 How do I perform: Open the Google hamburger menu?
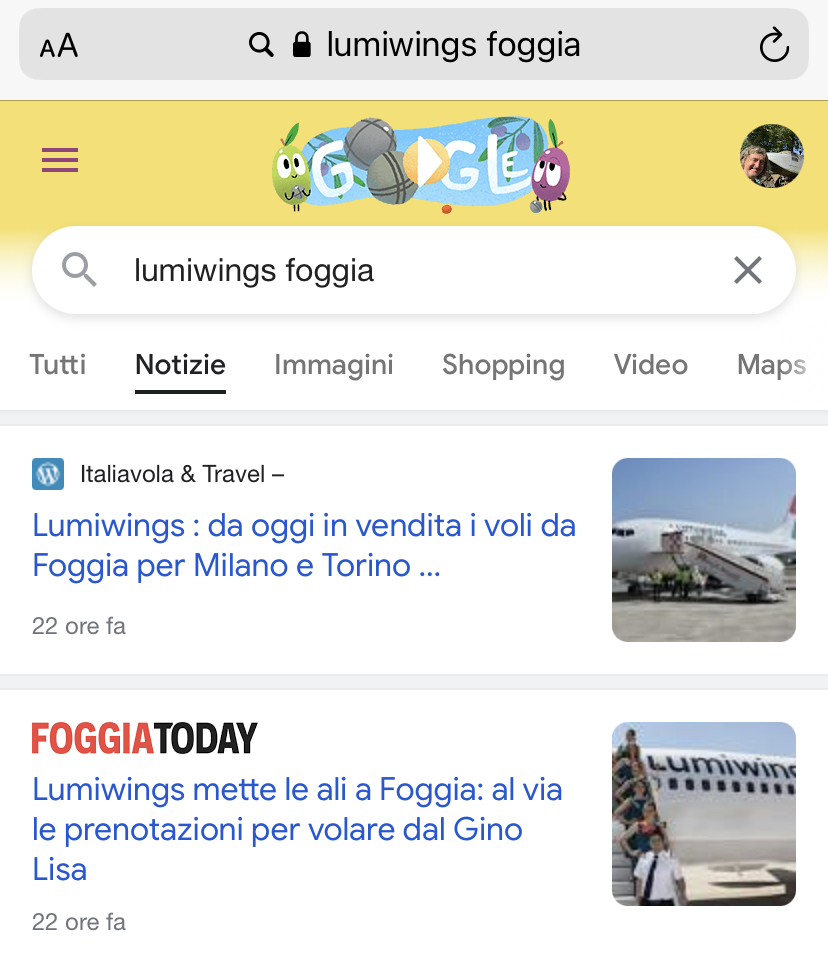60,160
